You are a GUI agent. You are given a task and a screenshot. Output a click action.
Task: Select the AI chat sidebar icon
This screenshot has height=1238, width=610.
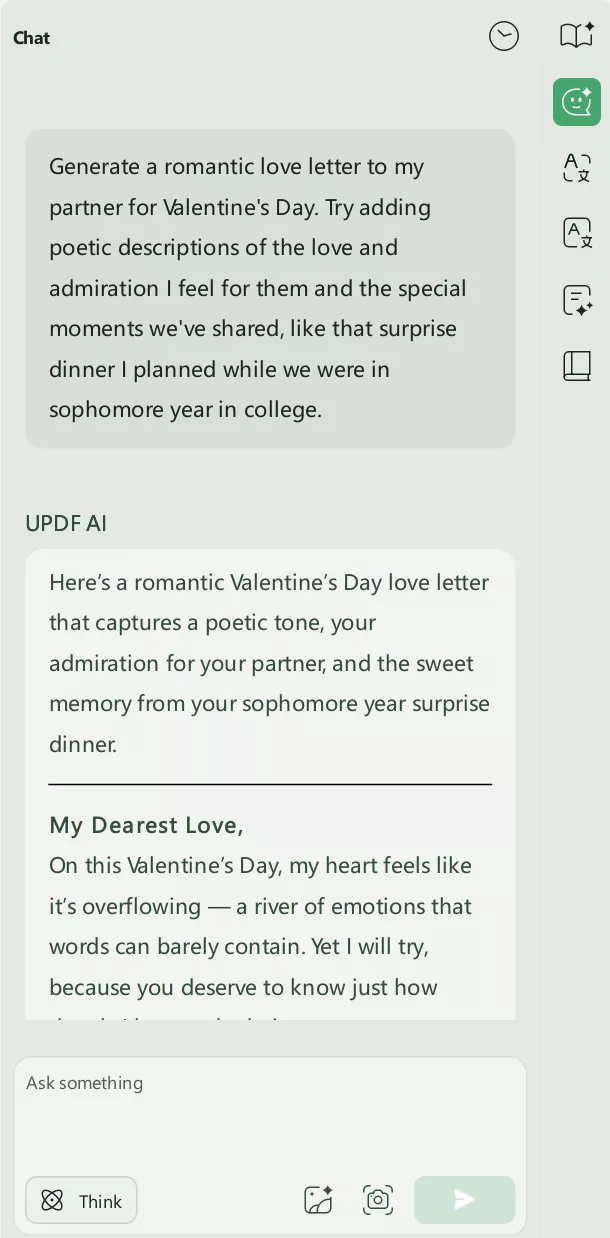tap(577, 101)
